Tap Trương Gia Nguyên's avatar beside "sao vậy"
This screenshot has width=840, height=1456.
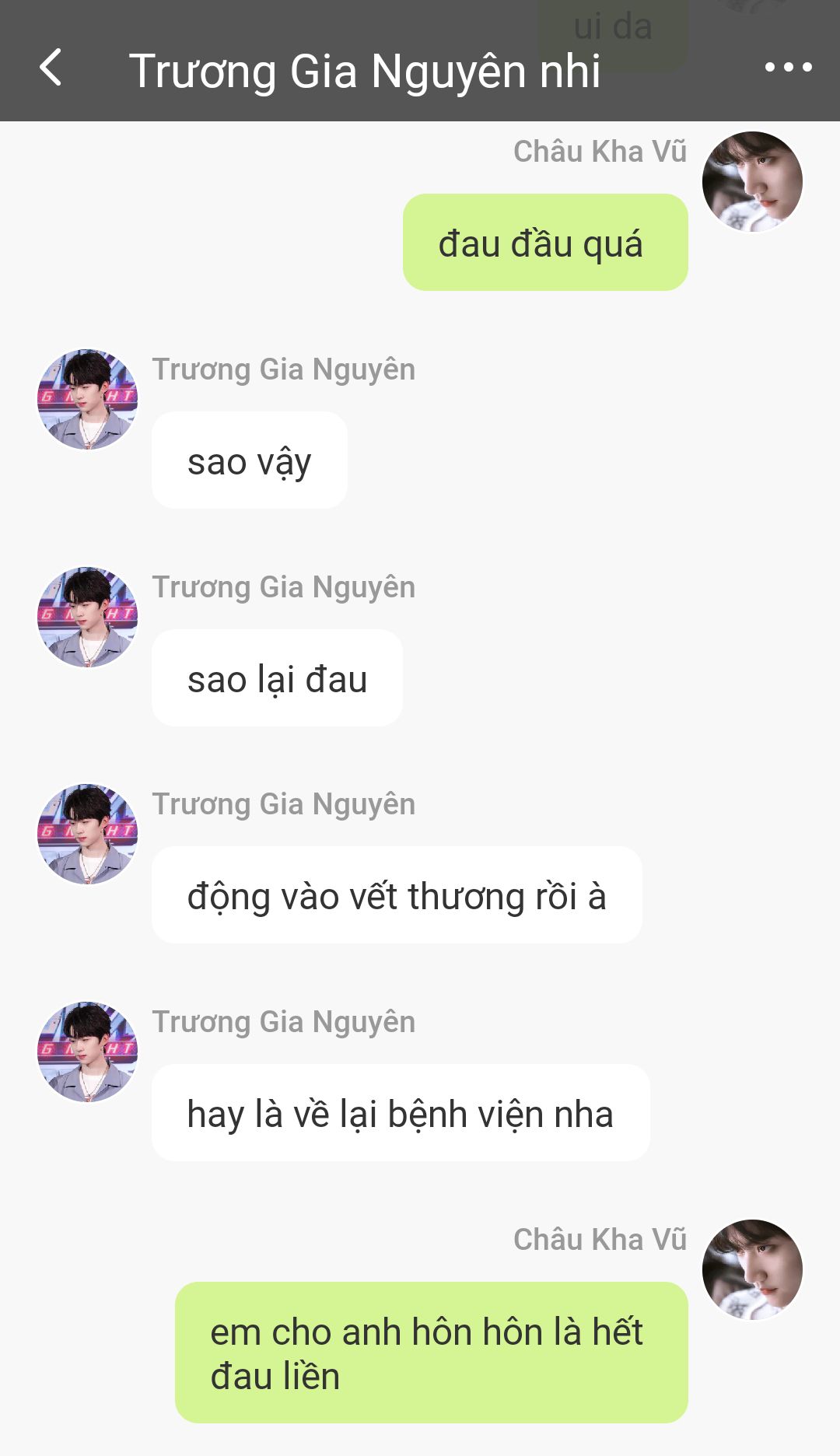coord(88,399)
